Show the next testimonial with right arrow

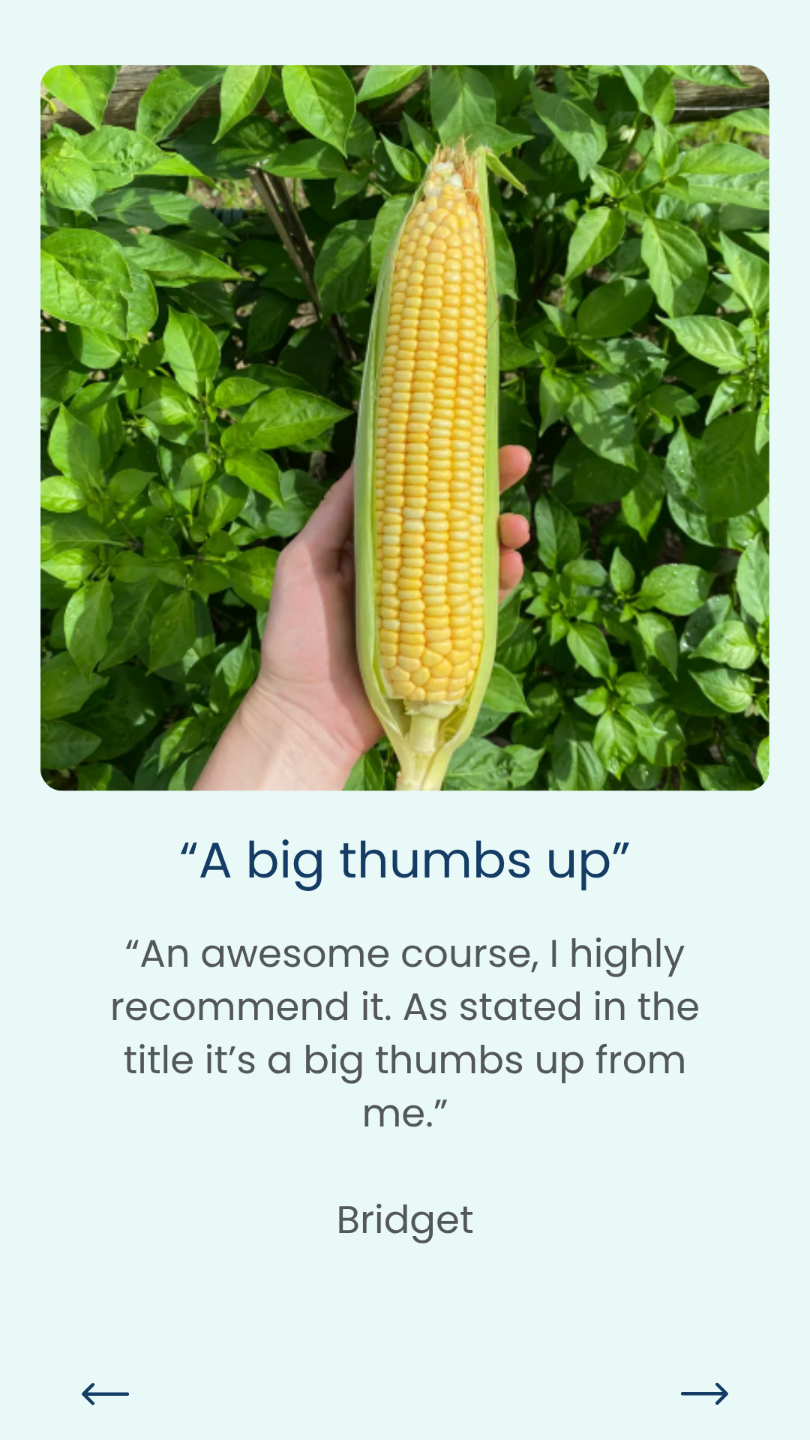pyautogui.click(x=704, y=1393)
